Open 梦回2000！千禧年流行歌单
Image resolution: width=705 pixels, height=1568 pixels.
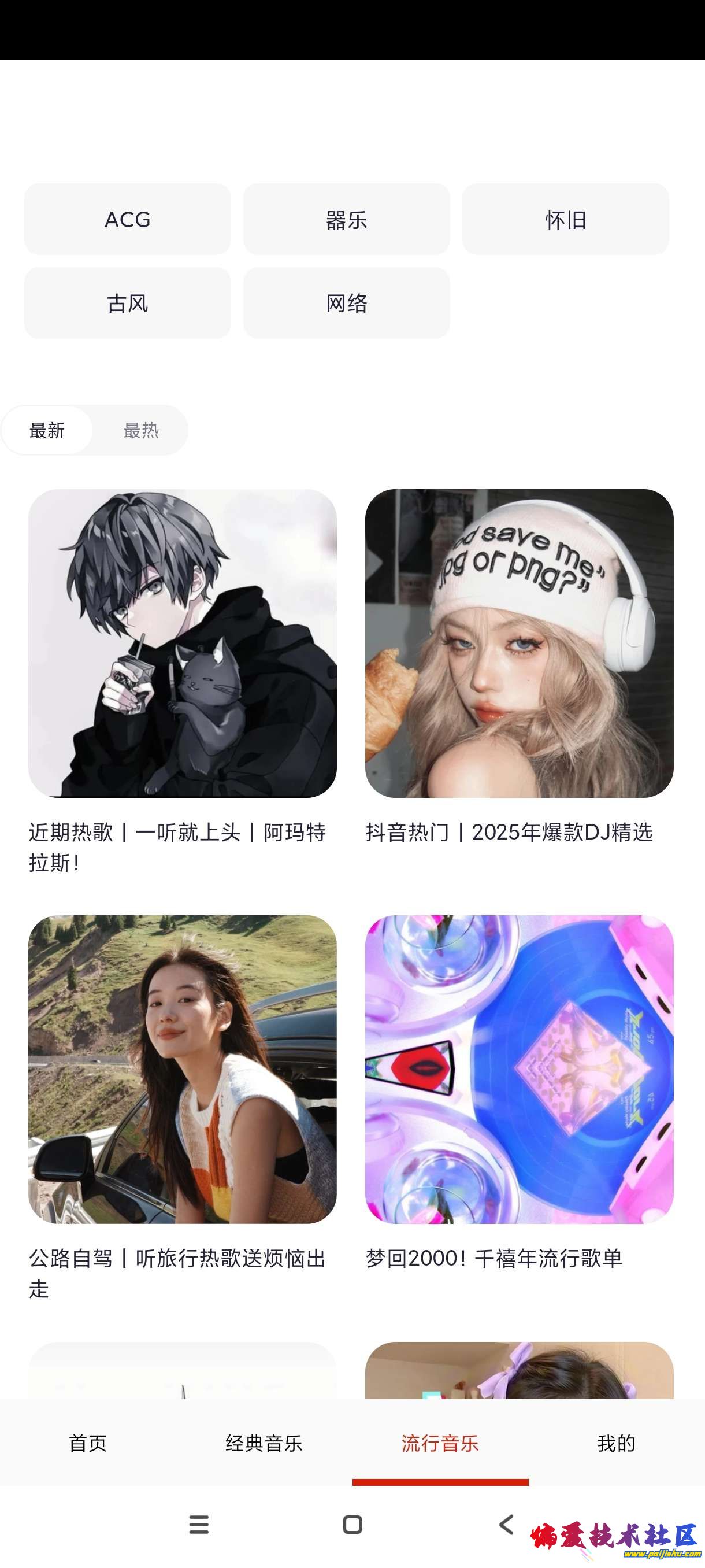pos(519,1069)
